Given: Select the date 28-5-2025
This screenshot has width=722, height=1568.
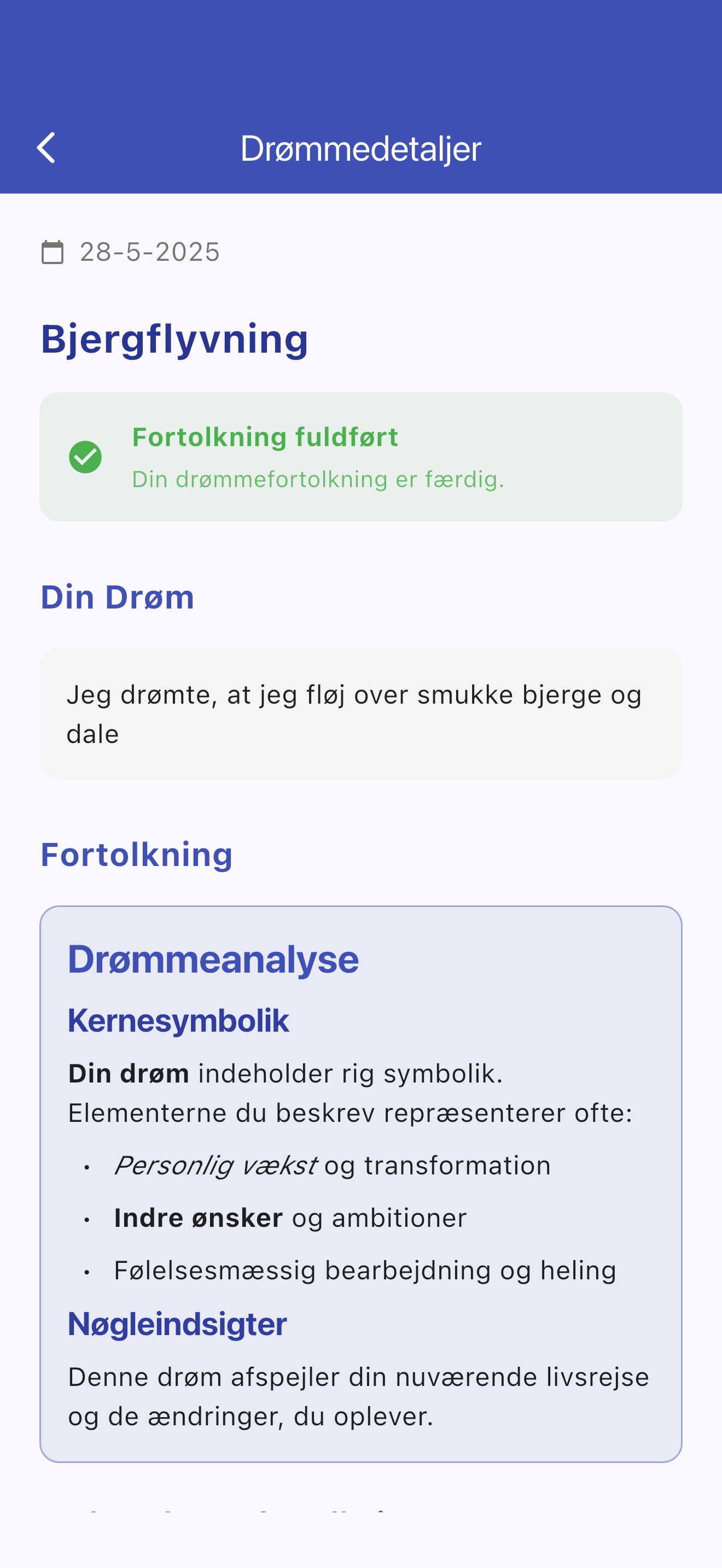Looking at the screenshot, I should click(x=149, y=252).
